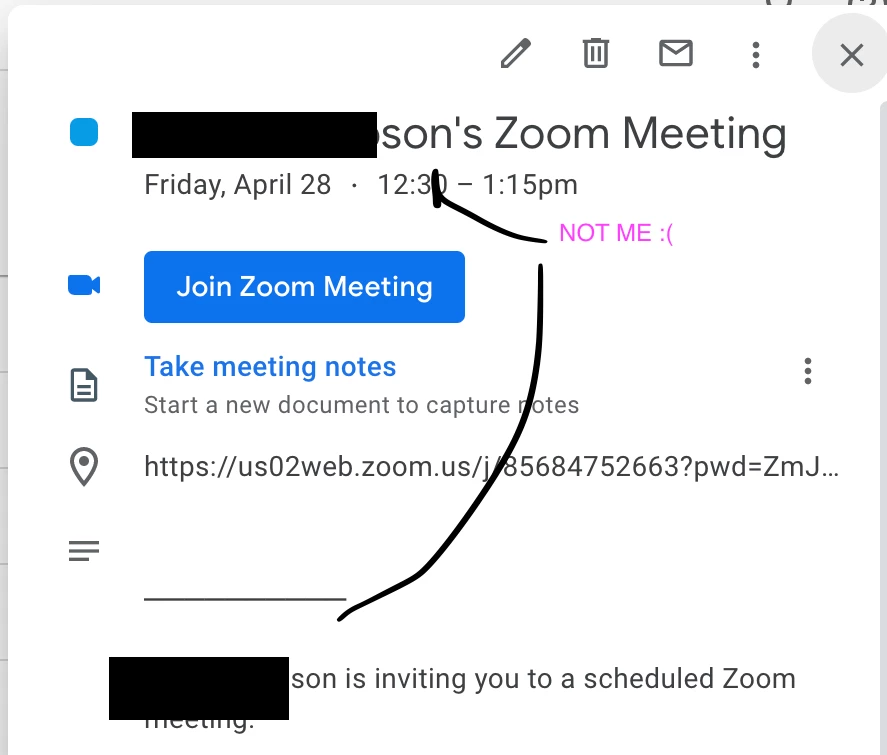Email the event guests
Image resolution: width=887 pixels, height=755 pixels.
pyautogui.click(x=676, y=53)
